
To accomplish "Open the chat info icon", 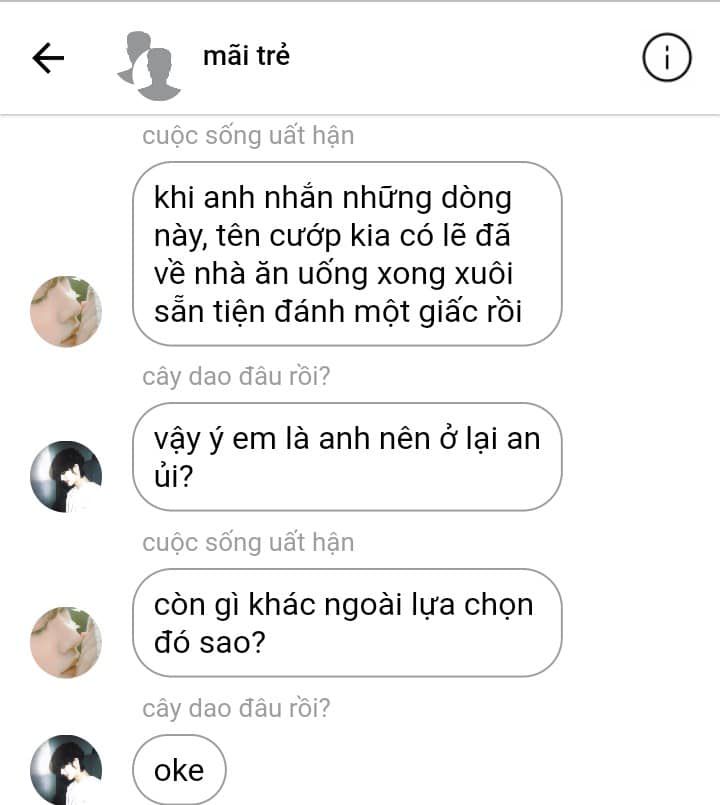I will pos(666,59).
